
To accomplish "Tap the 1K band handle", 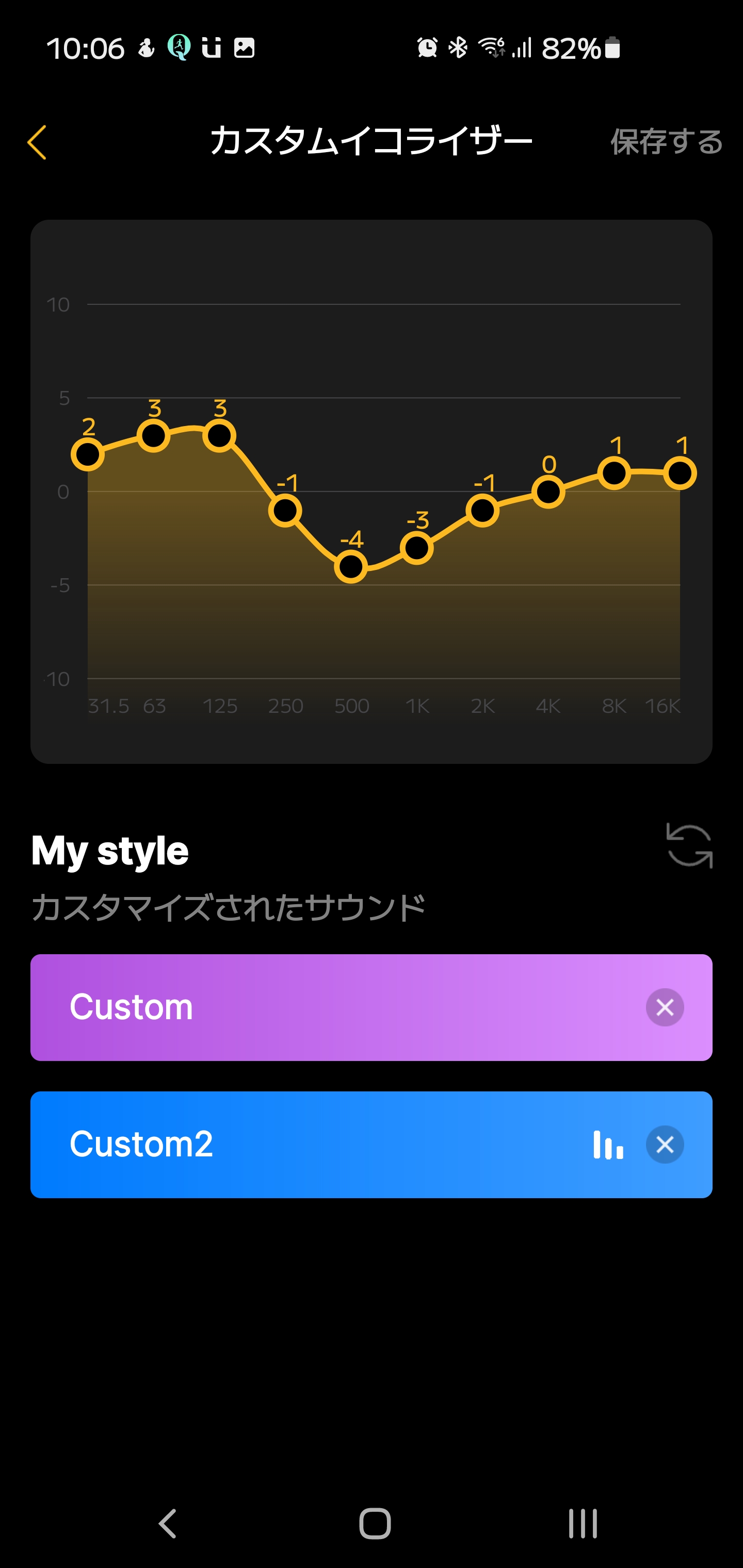I will click(416, 548).
